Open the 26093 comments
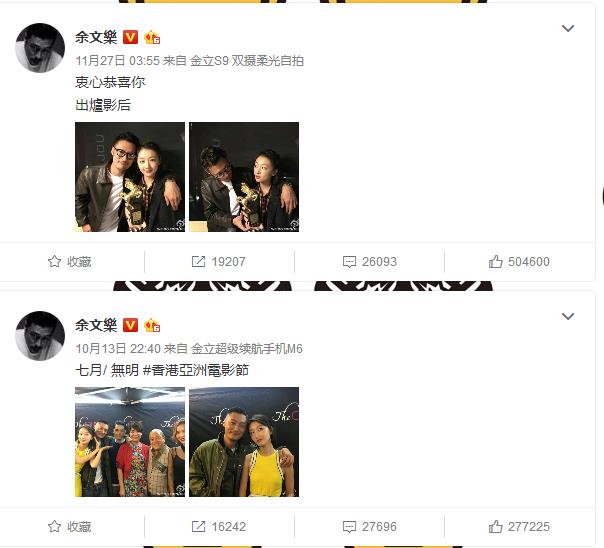The height and width of the screenshot is (548, 604). pyautogui.click(x=369, y=262)
